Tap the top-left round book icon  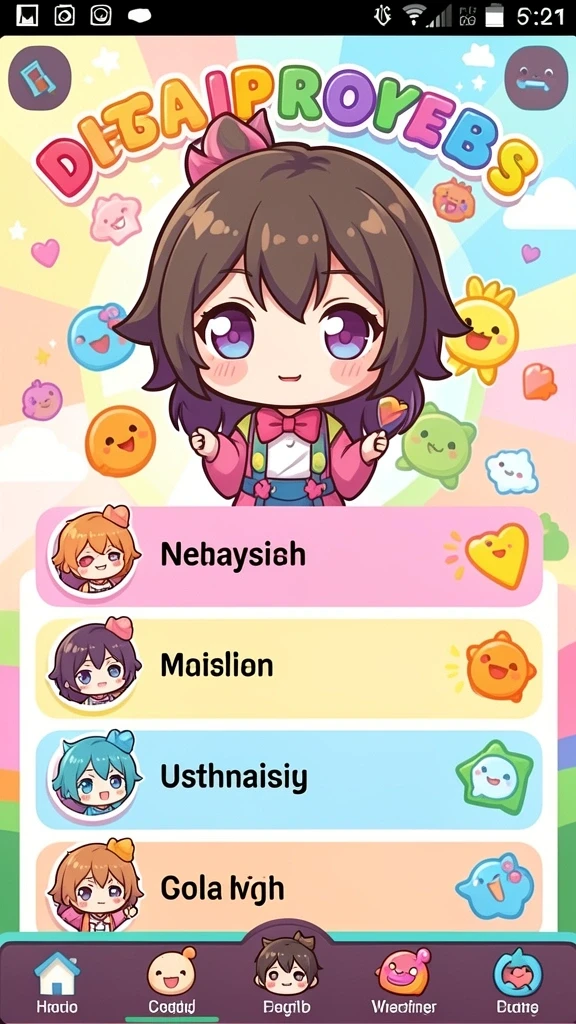click(x=39, y=78)
